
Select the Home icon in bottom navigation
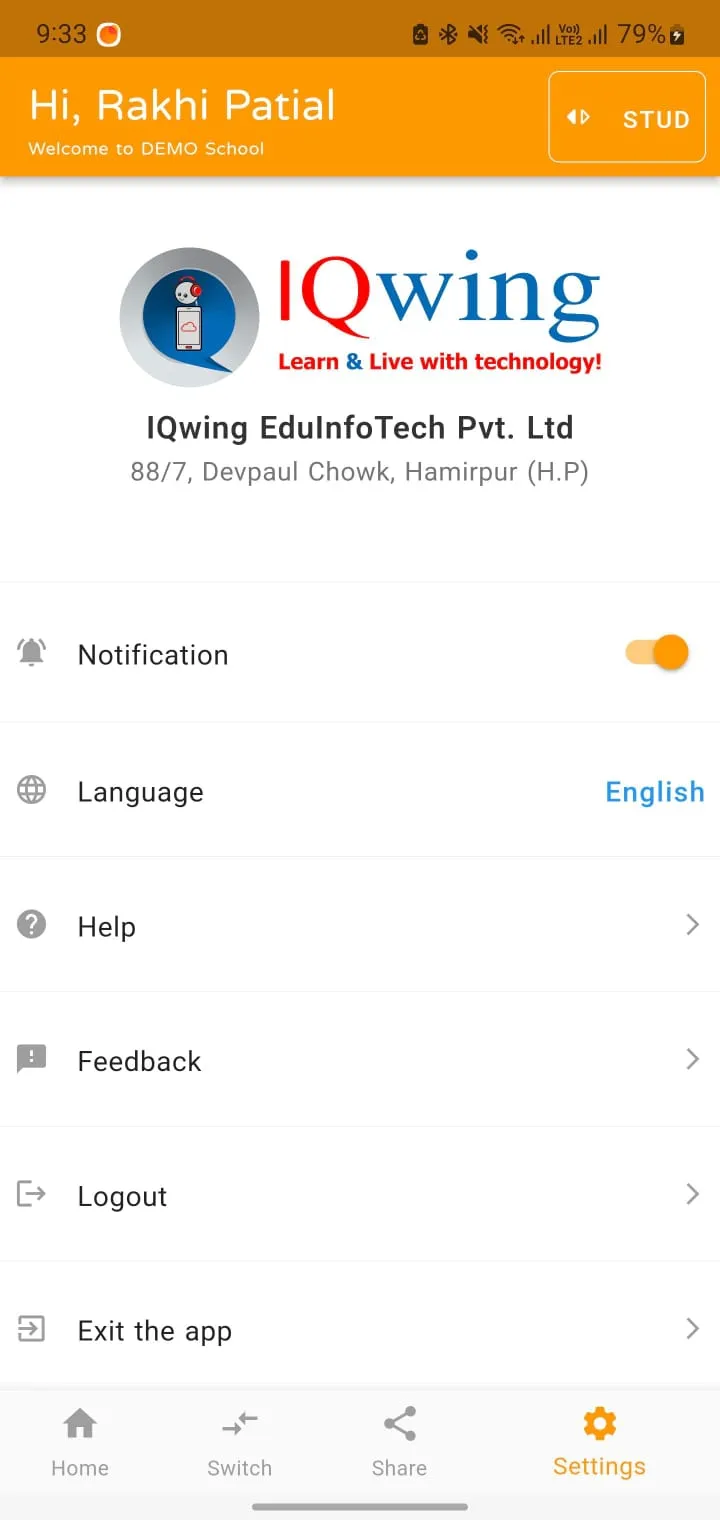[x=79, y=1422]
